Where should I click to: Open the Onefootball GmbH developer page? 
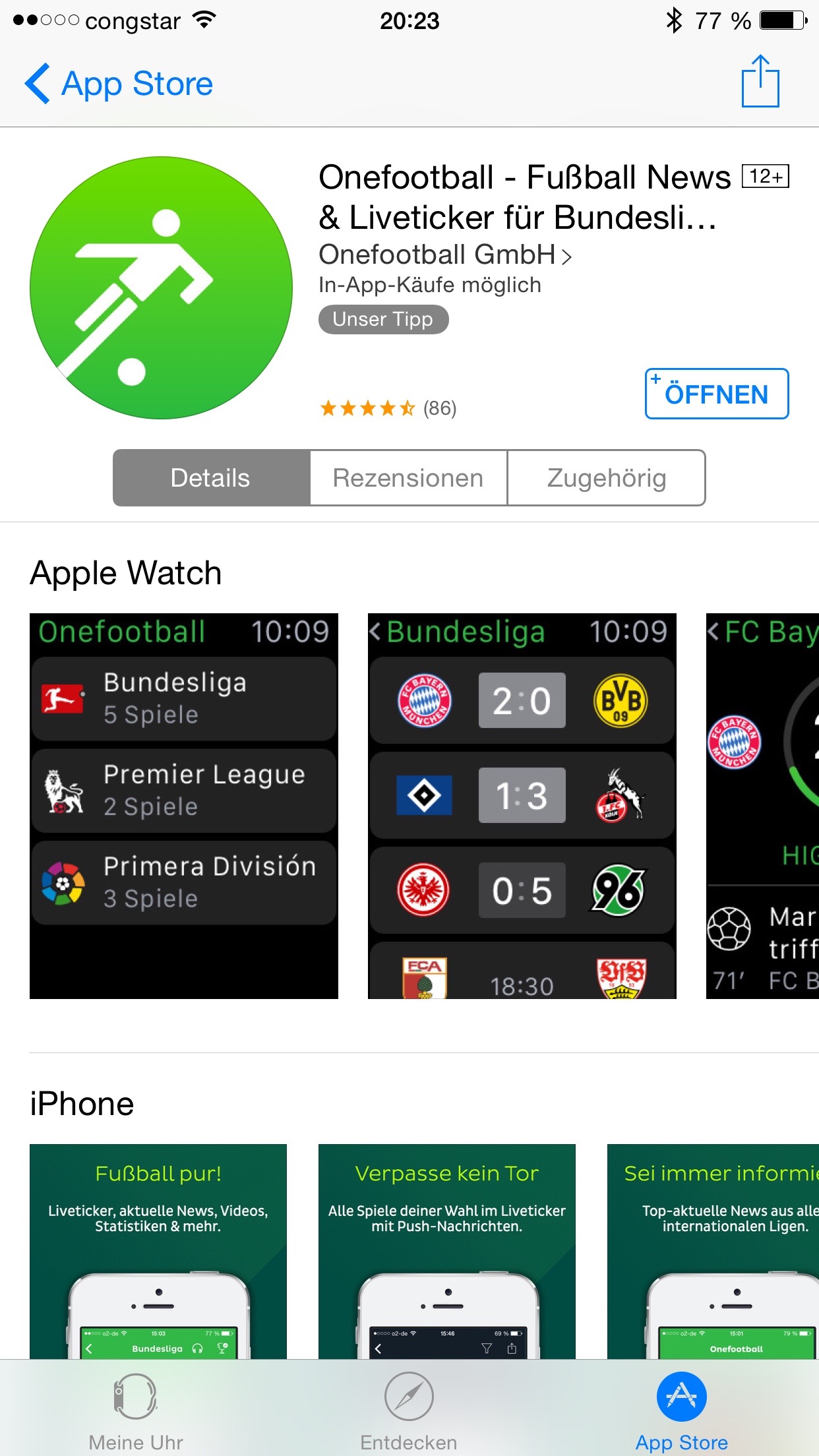pos(445,255)
